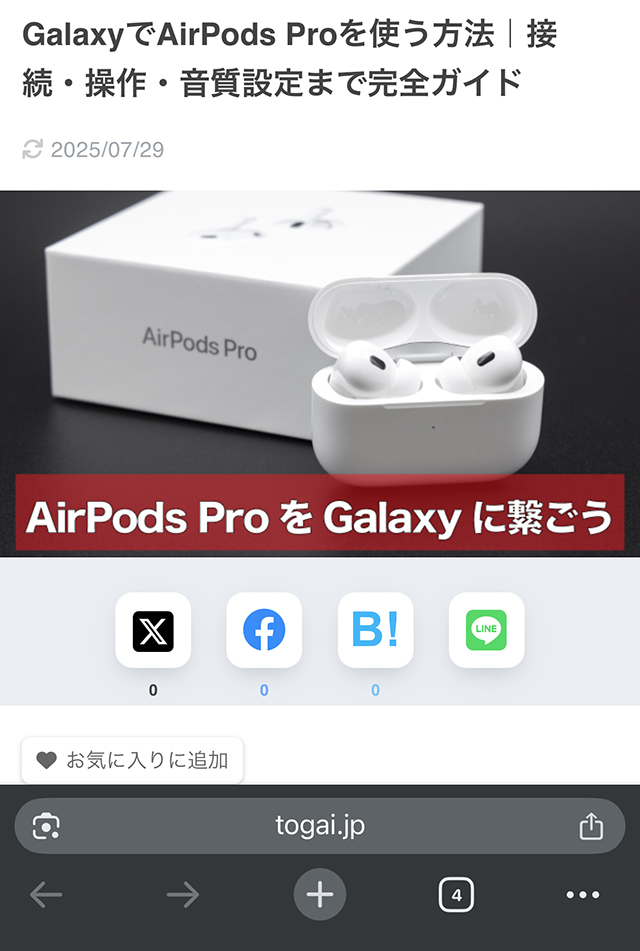This screenshot has width=640, height=951.
Task: Open the browser share sheet
Action: click(591, 826)
